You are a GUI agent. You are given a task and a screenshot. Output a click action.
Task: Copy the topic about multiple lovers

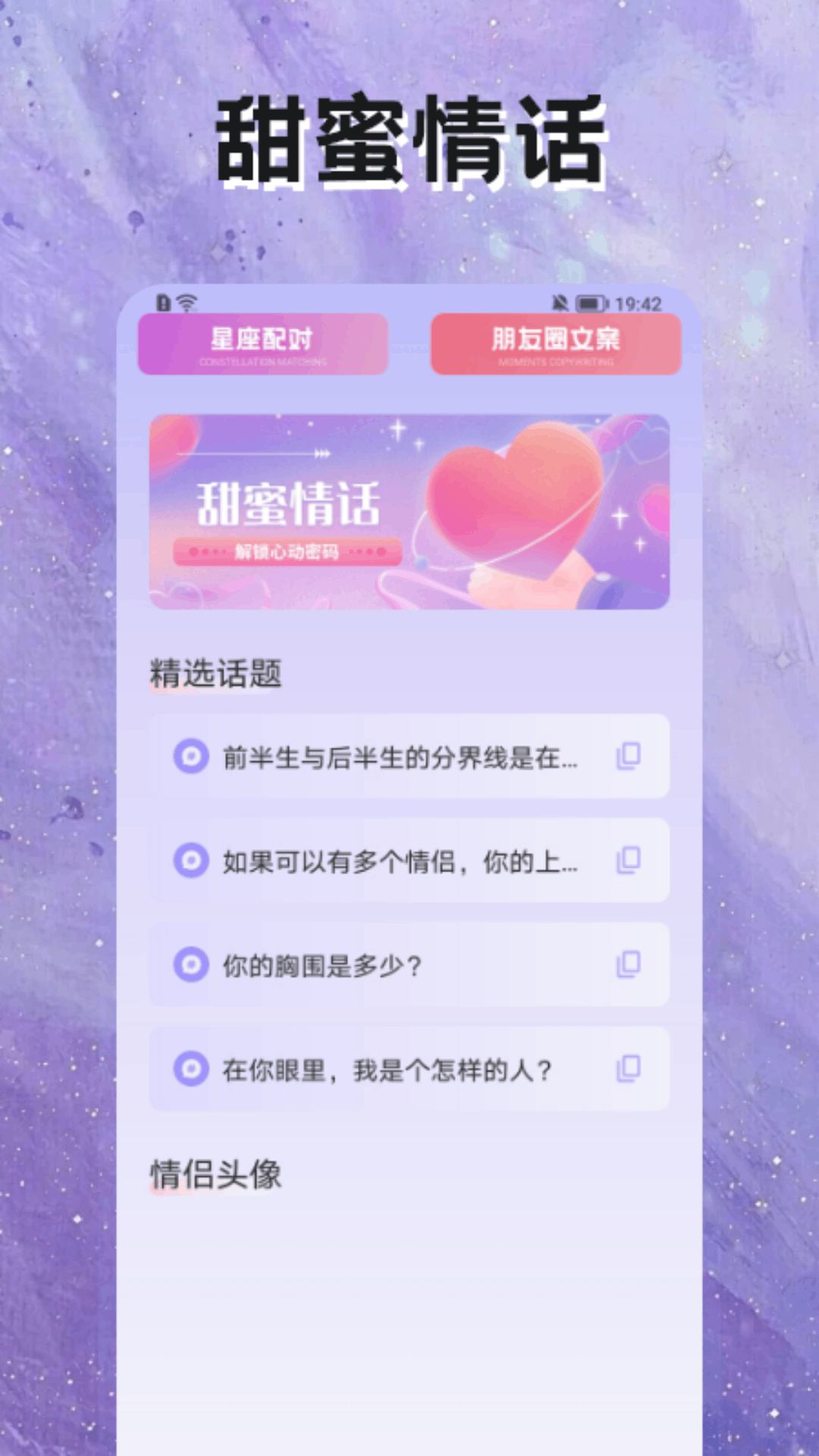(x=626, y=861)
